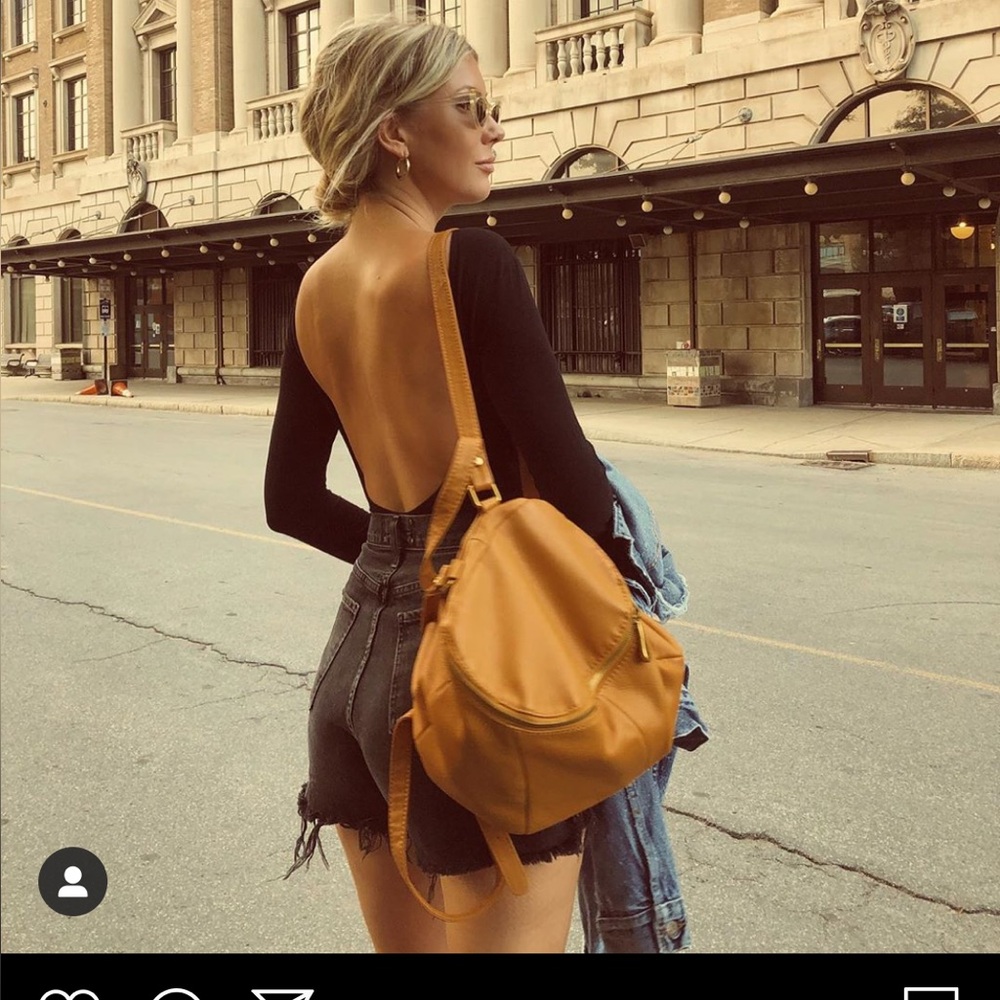Share the post via the paper plane icon
This screenshot has height=1000, width=1000.
(282, 995)
